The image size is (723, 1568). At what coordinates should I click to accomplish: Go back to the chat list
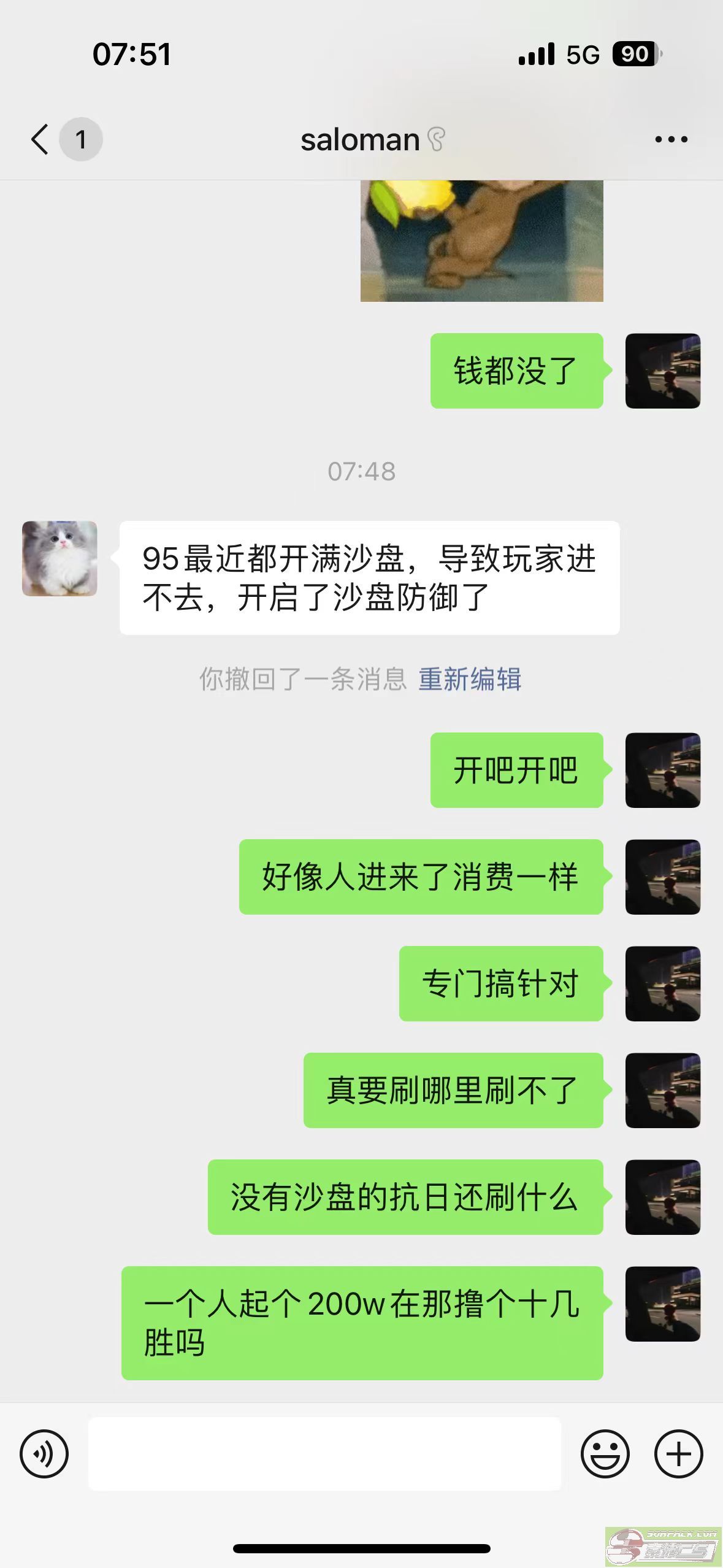click(x=40, y=139)
